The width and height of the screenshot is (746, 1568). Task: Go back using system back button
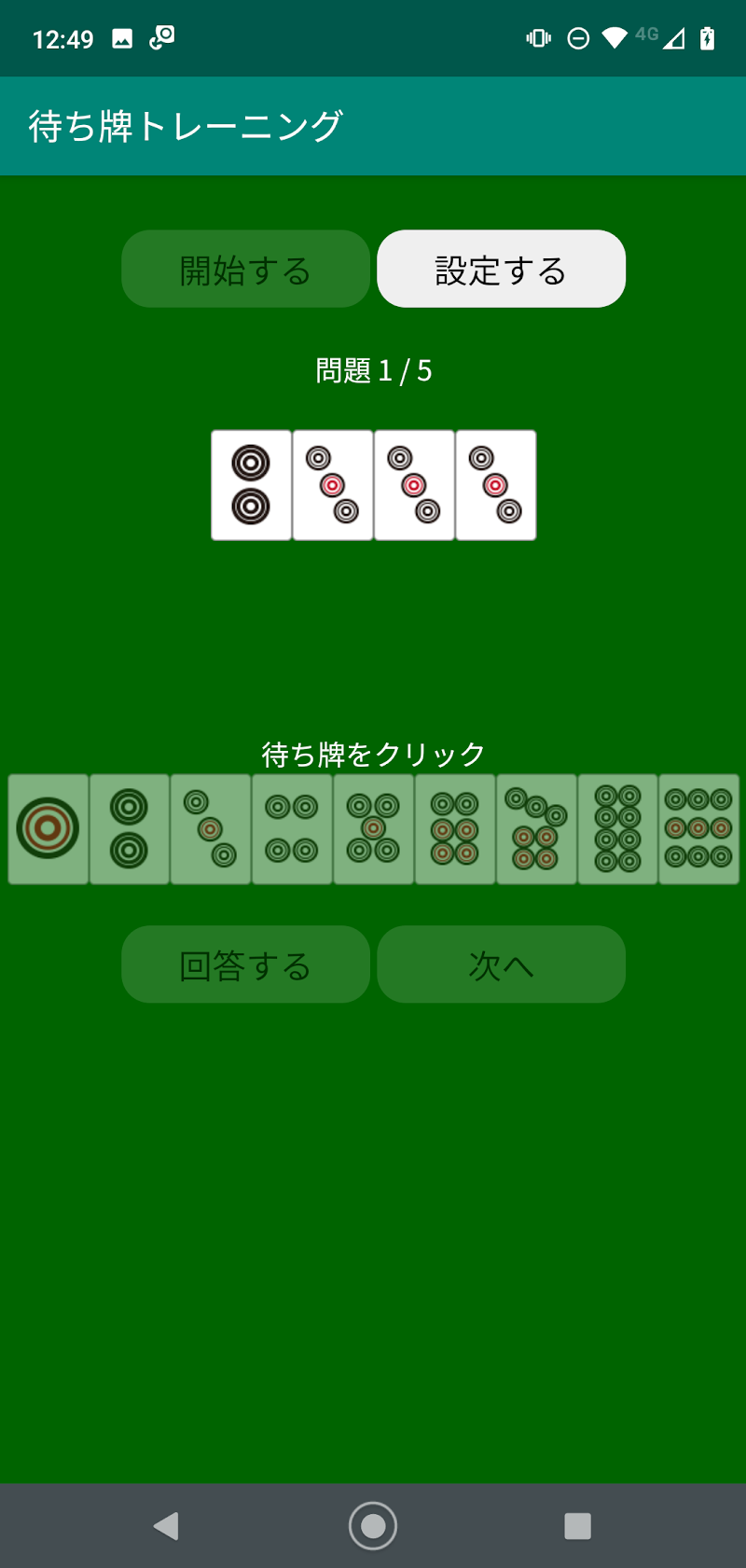pos(167,1526)
